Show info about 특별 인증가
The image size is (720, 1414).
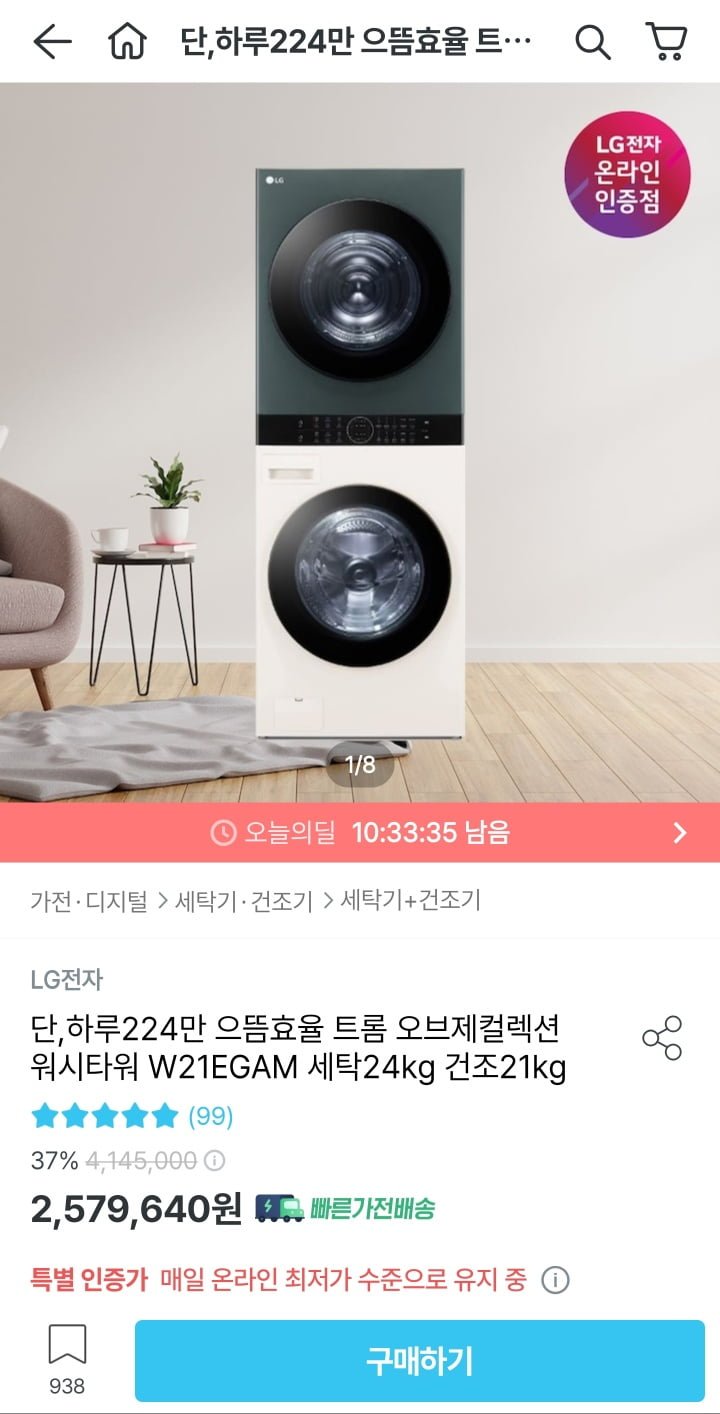pyautogui.click(x=555, y=1279)
